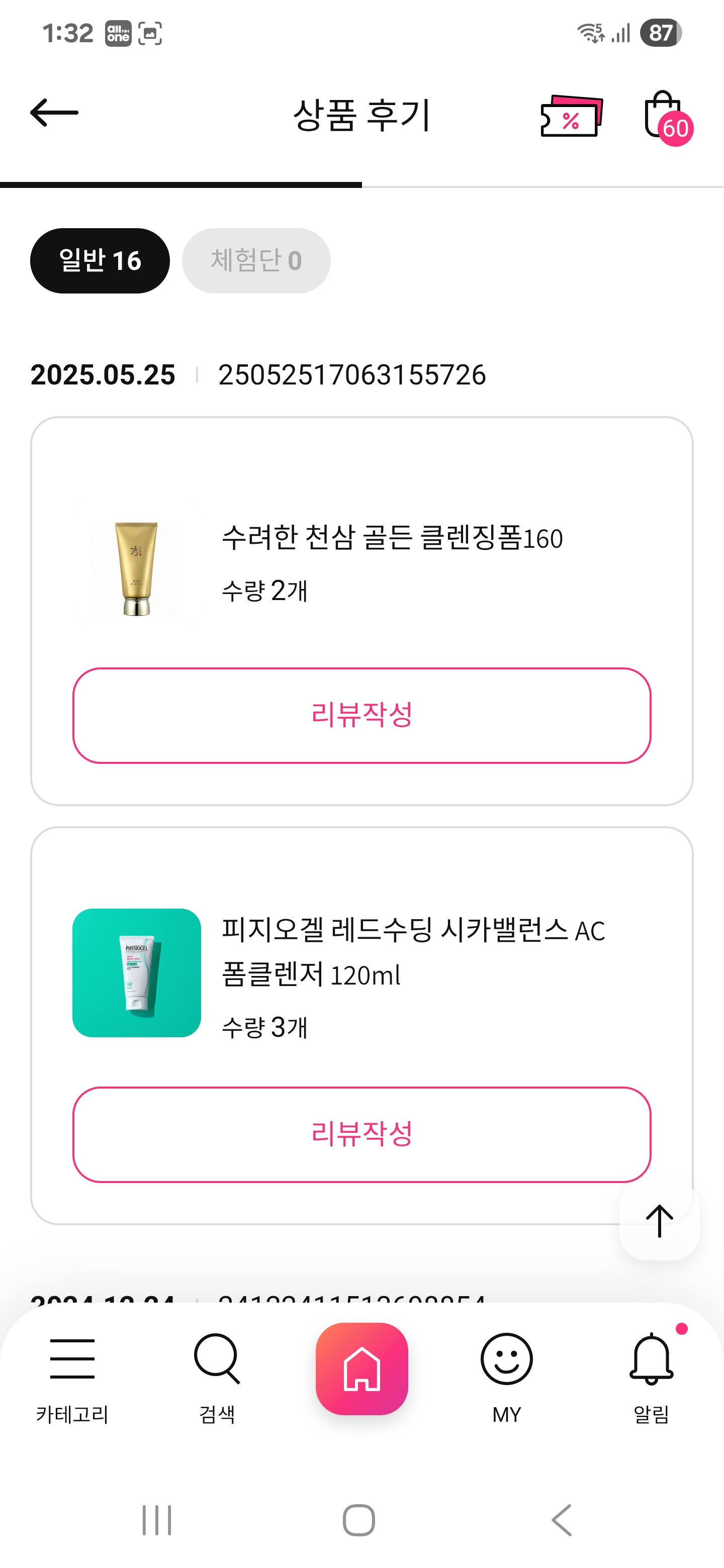
Task: Return to the home tab
Action: click(361, 1368)
